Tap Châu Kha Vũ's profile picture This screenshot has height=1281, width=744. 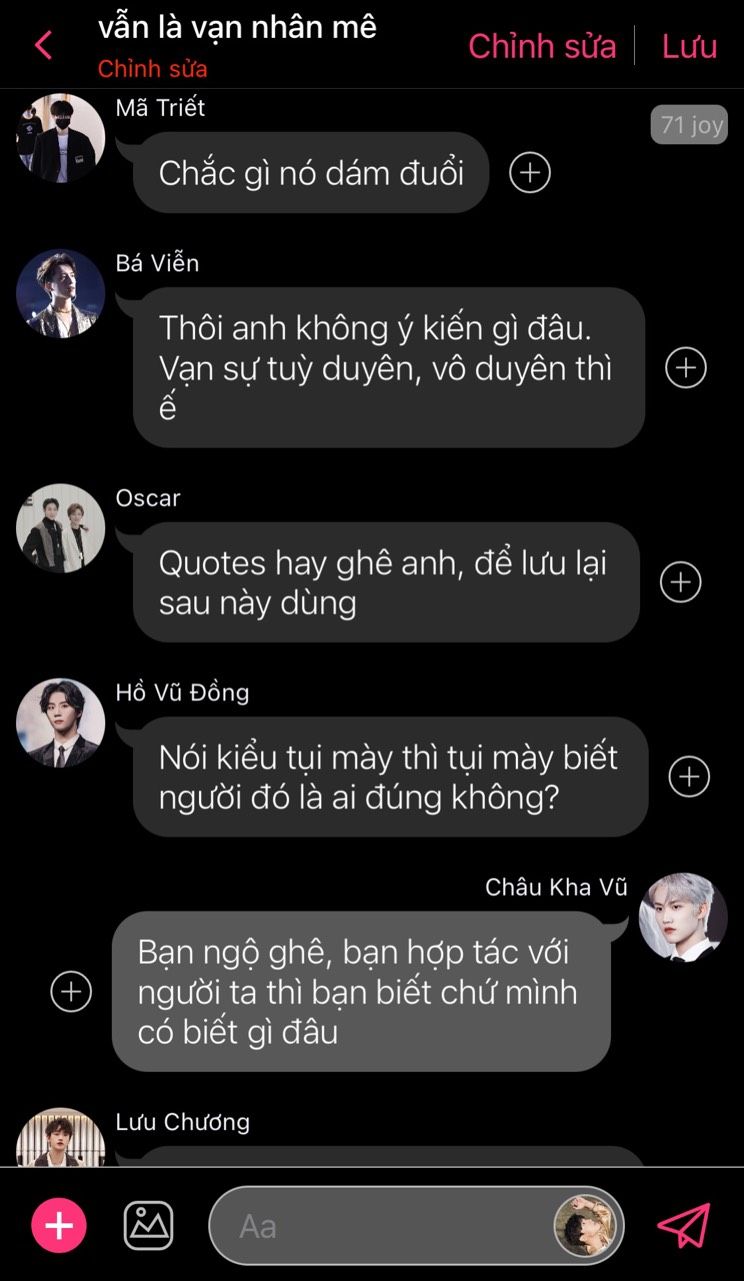pyautogui.click(x=683, y=918)
